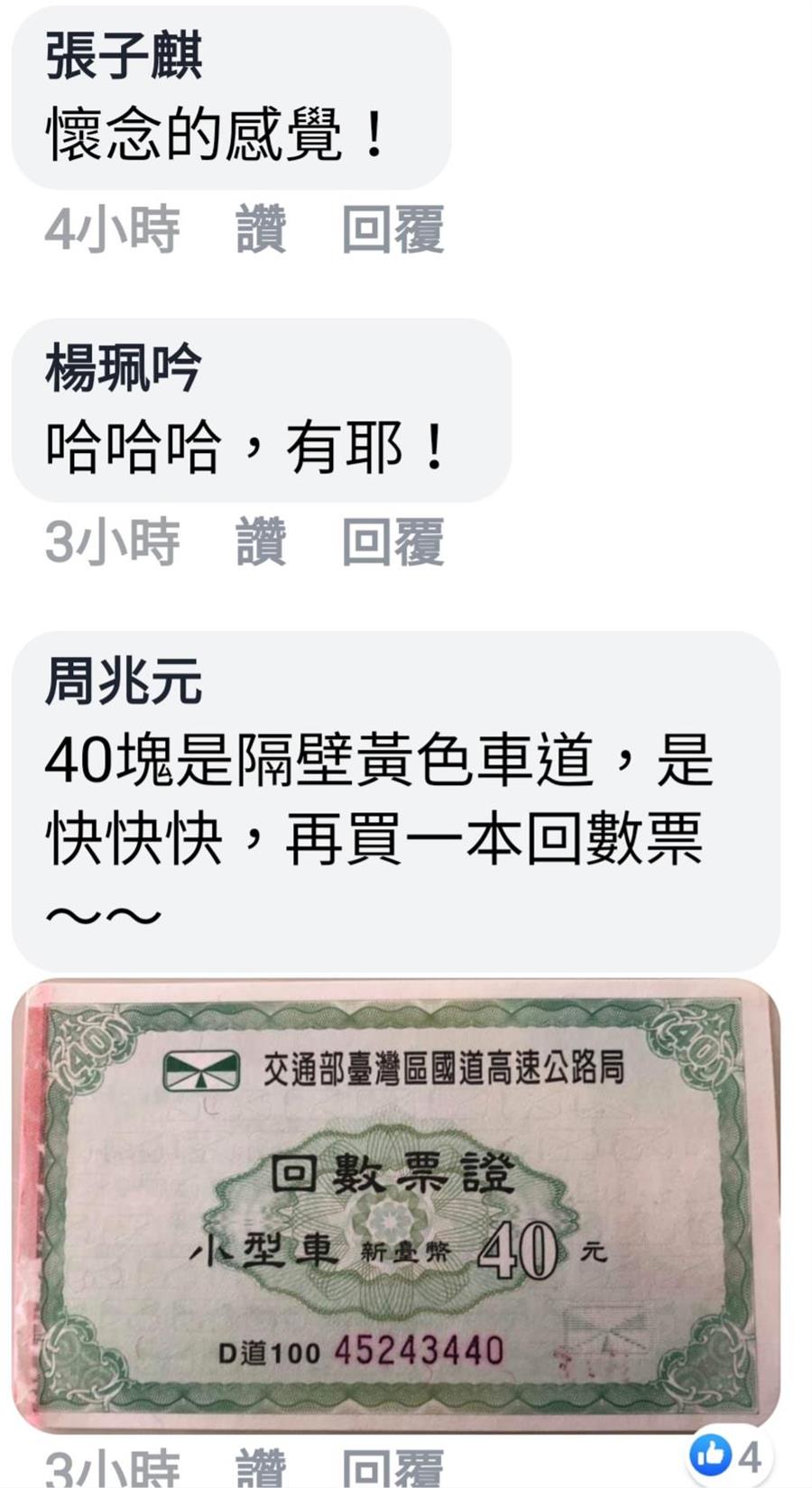View reactions on 周兆元's comment
This screenshot has height=1488, width=812.
726,1455
